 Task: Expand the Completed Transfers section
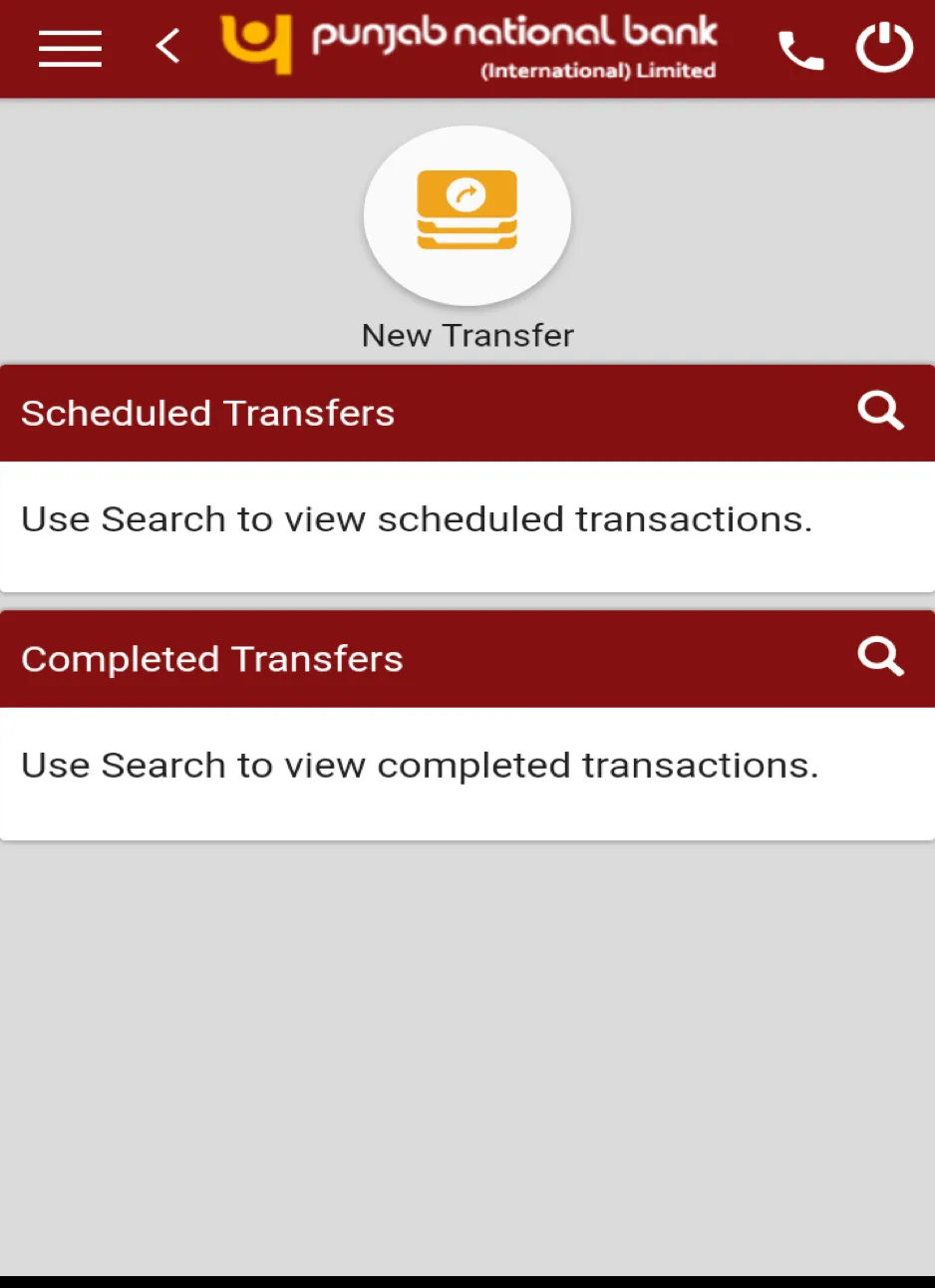click(x=211, y=659)
